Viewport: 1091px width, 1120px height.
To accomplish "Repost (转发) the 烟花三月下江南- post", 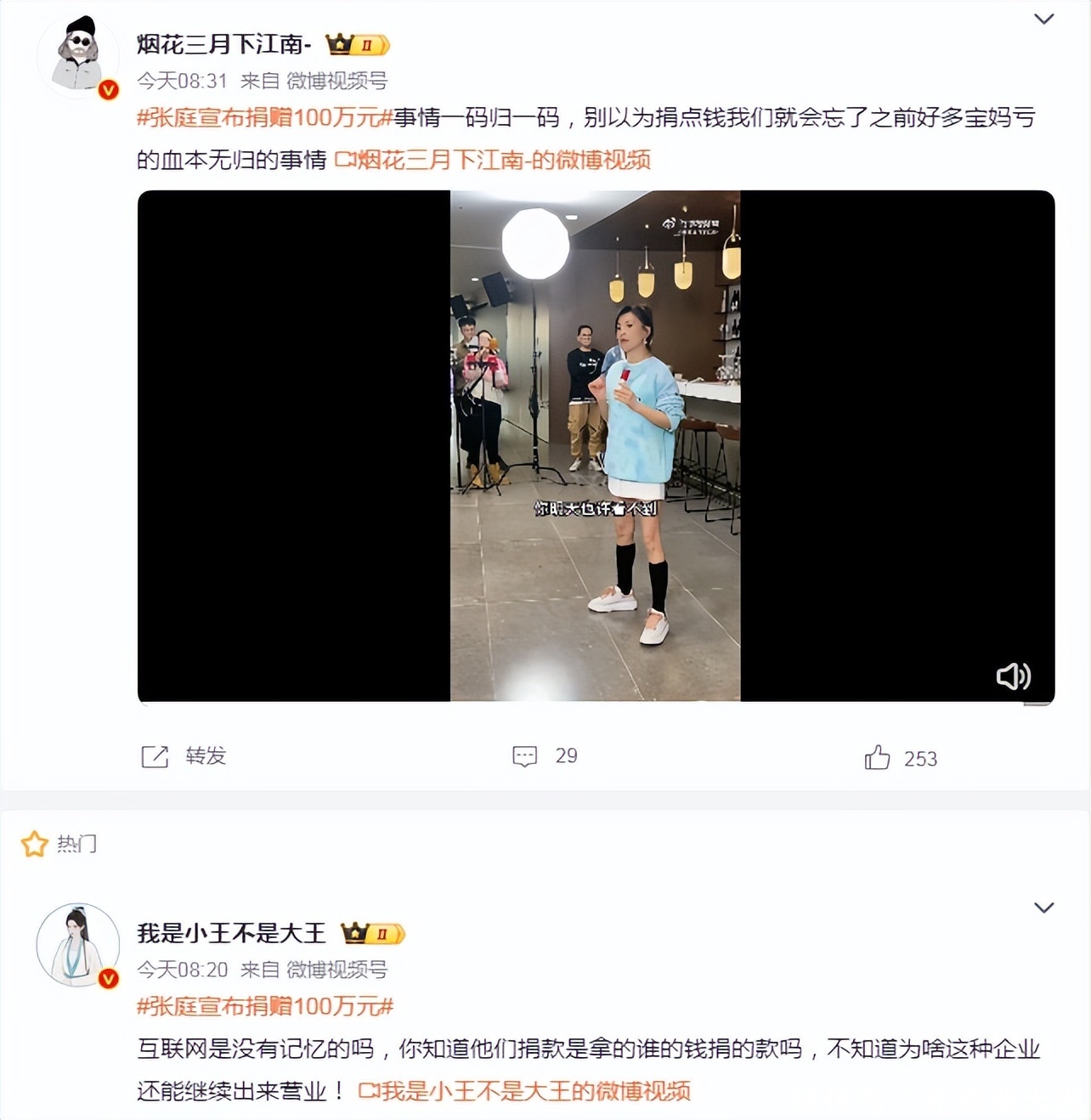I will pos(184,756).
